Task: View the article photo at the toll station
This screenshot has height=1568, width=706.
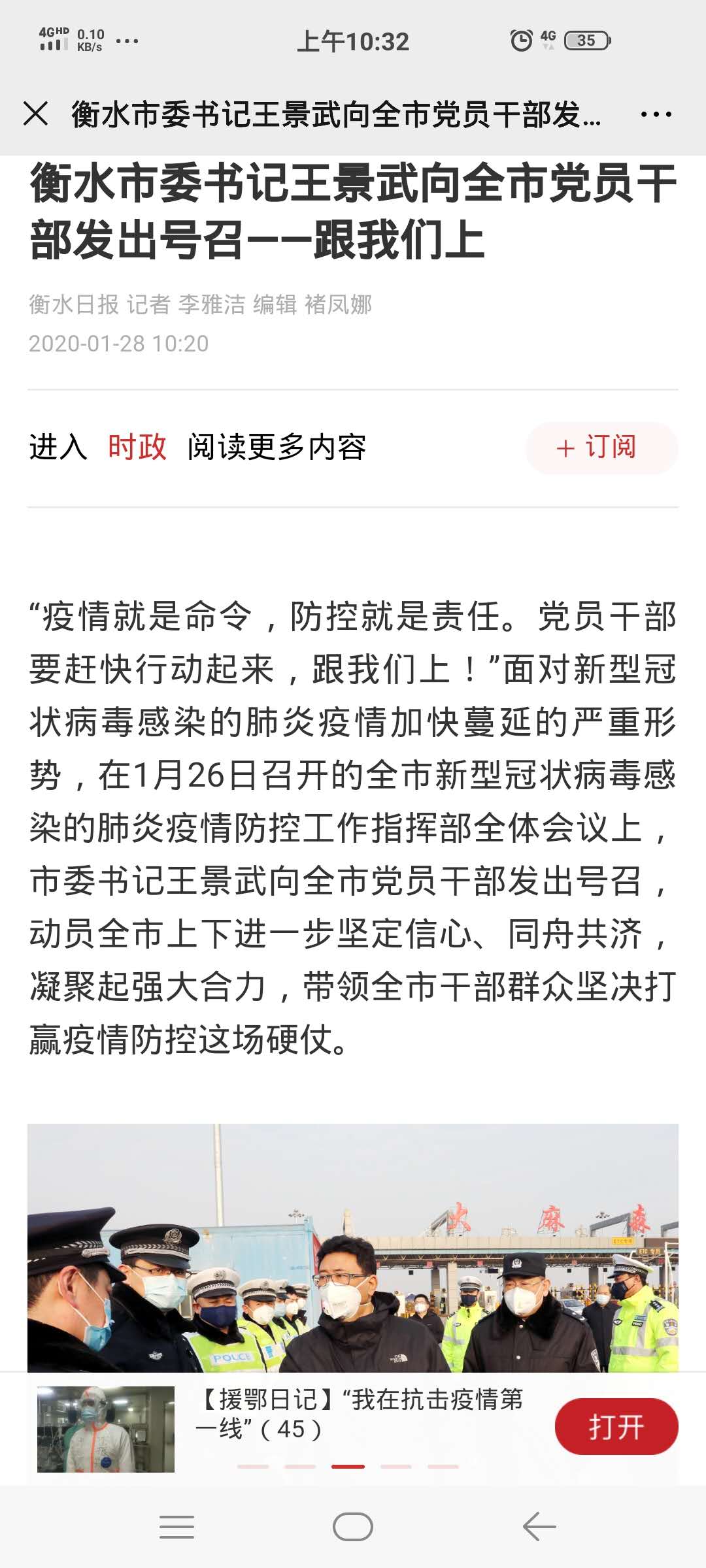Action: point(353,1248)
